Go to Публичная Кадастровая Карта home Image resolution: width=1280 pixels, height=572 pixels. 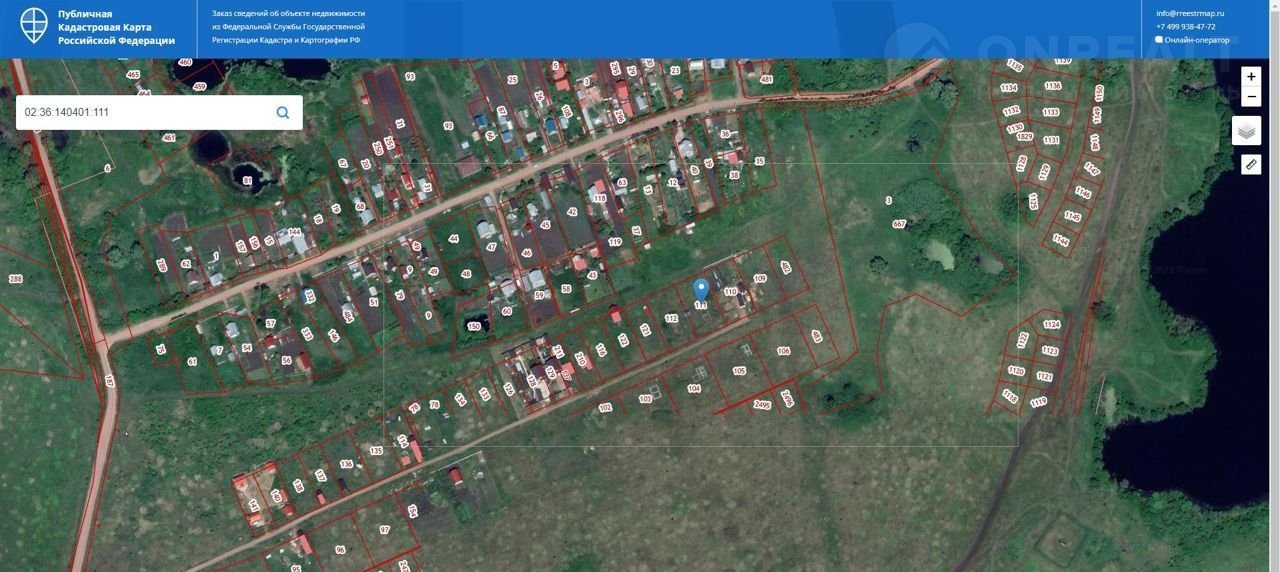(x=98, y=27)
